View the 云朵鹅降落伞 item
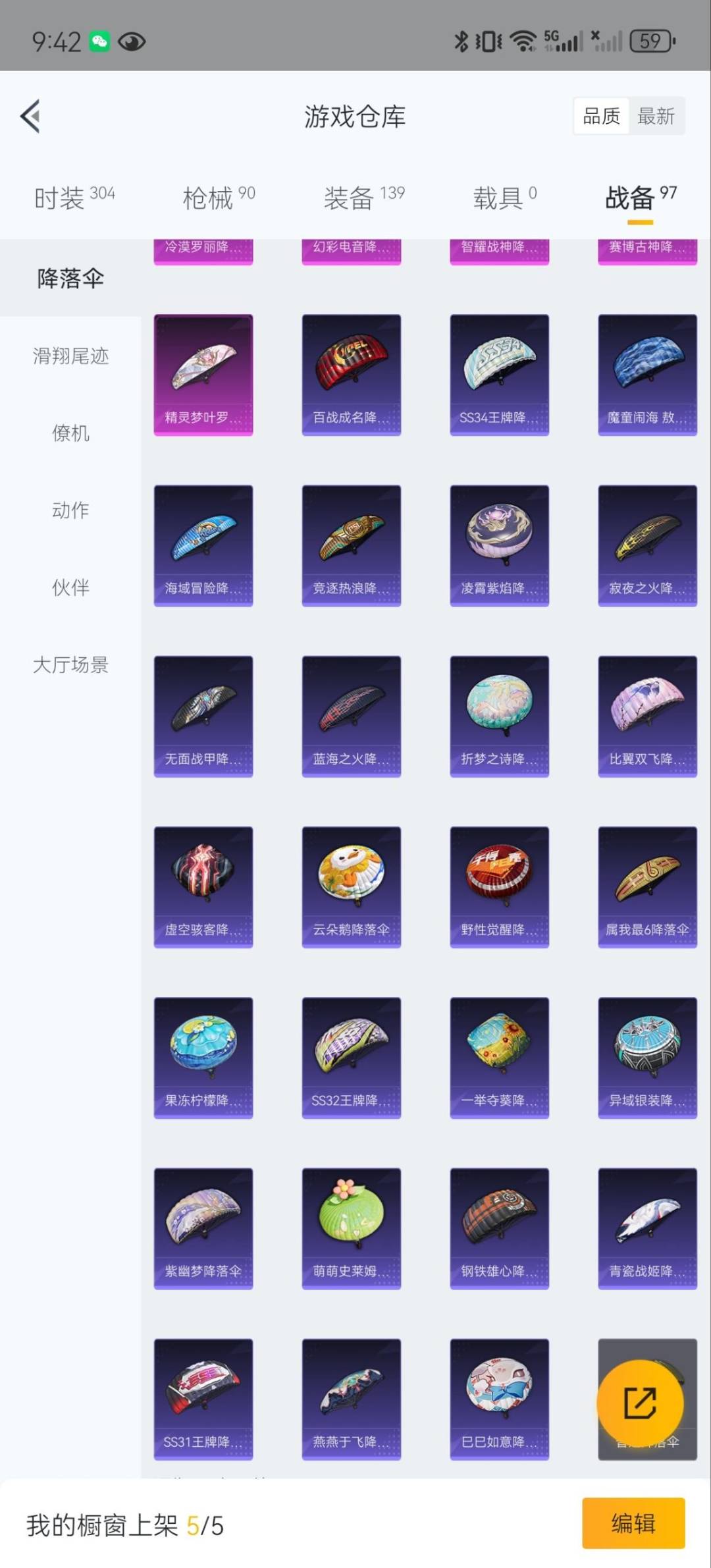 352,887
